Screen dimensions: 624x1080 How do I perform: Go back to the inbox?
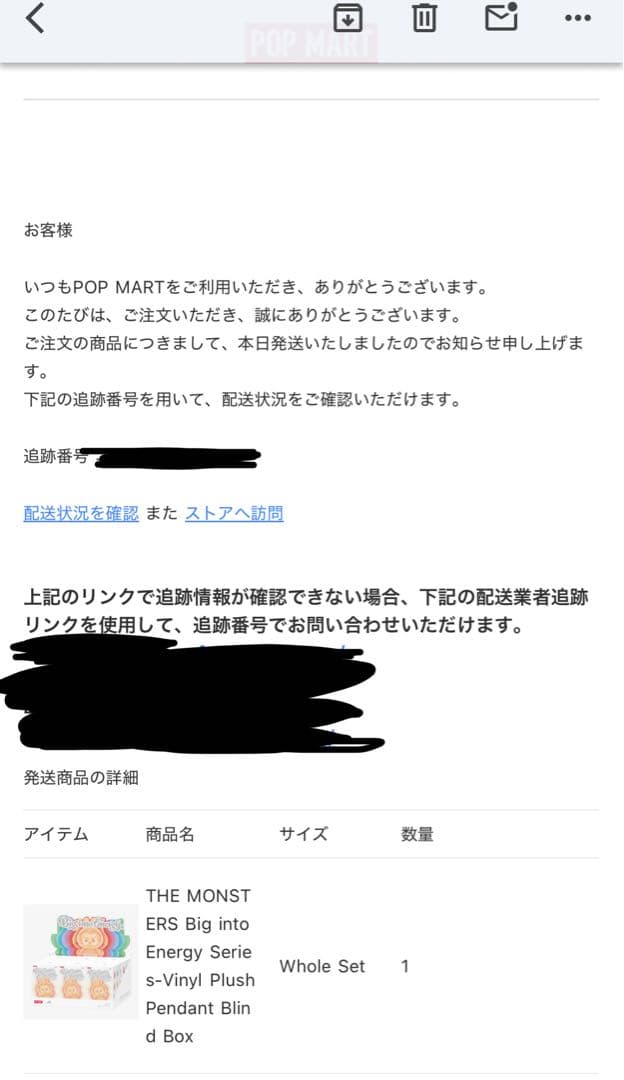coord(35,18)
